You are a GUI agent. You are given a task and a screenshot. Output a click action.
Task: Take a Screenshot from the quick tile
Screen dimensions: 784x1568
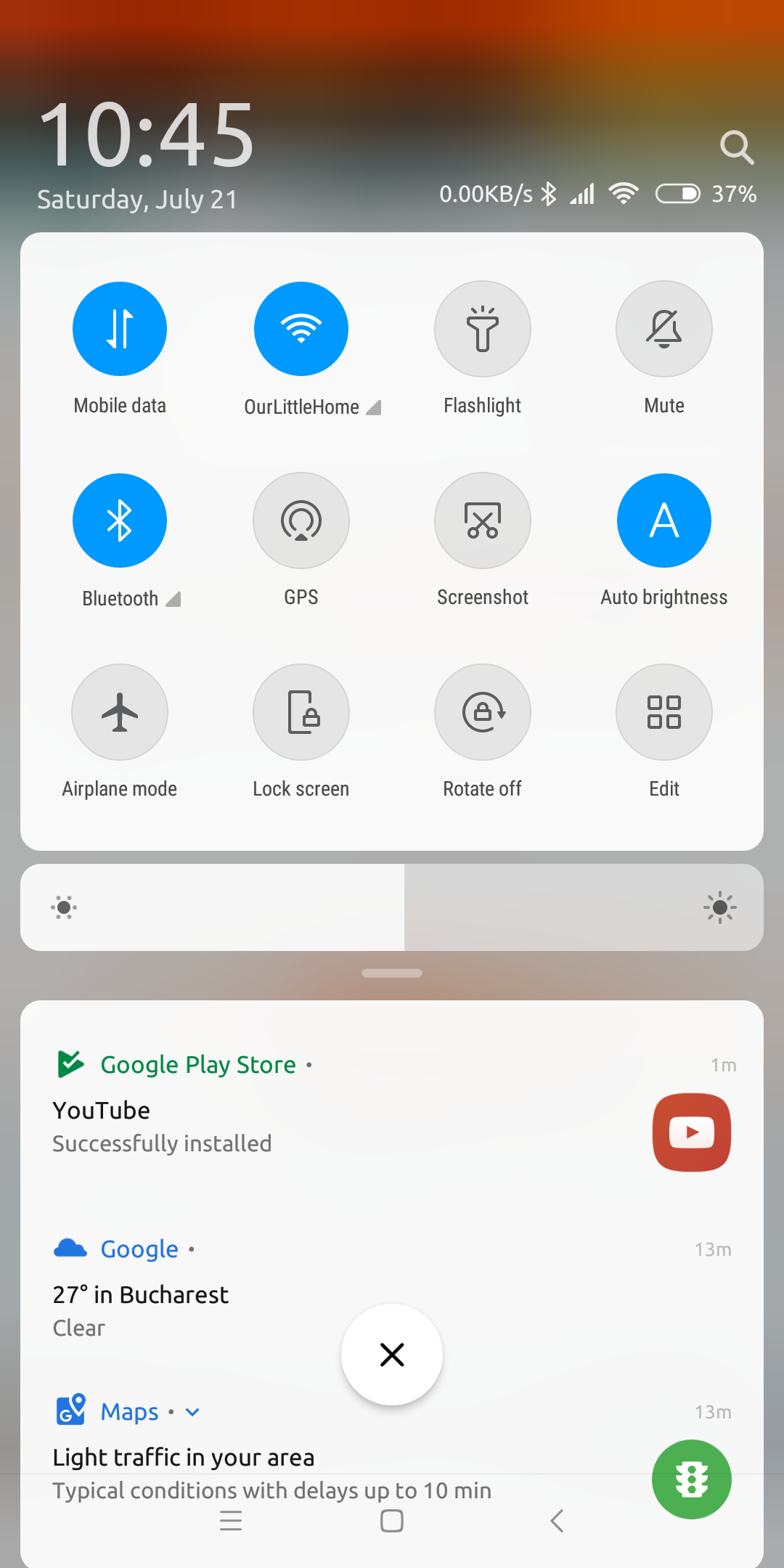click(x=483, y=520)
